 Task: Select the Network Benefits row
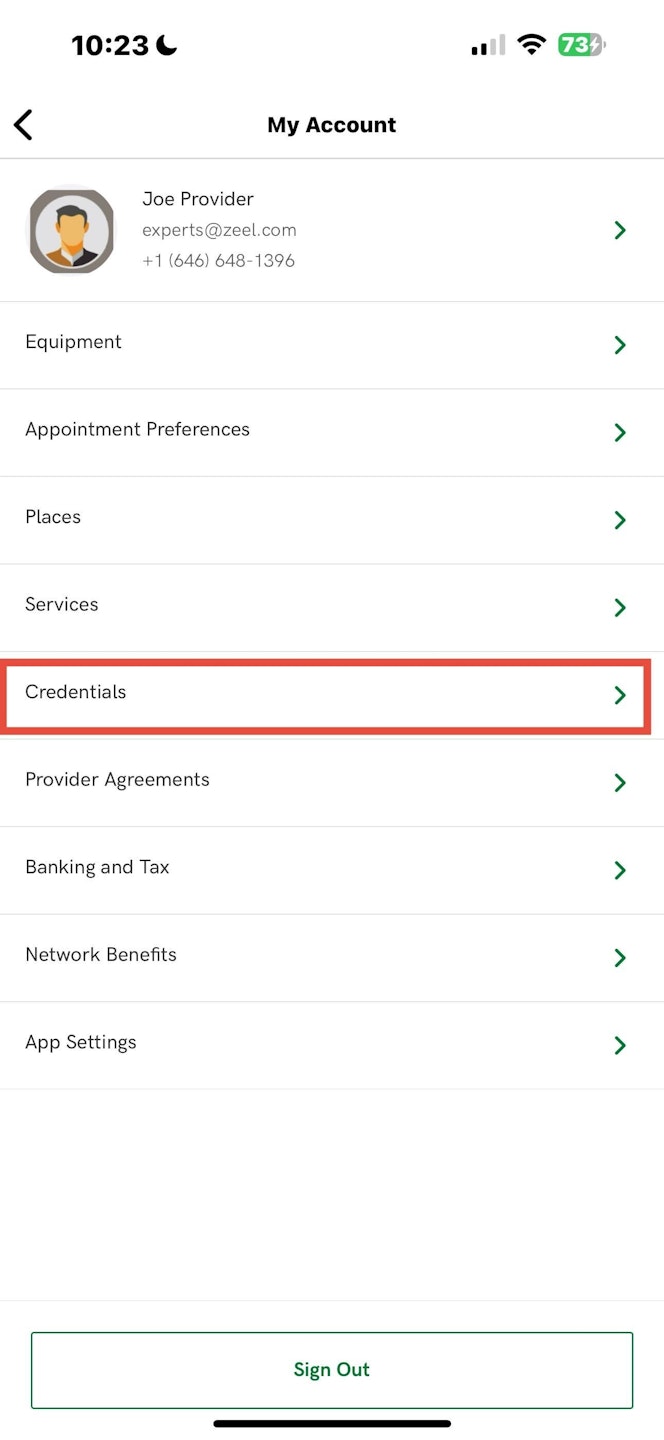[330, 956]
